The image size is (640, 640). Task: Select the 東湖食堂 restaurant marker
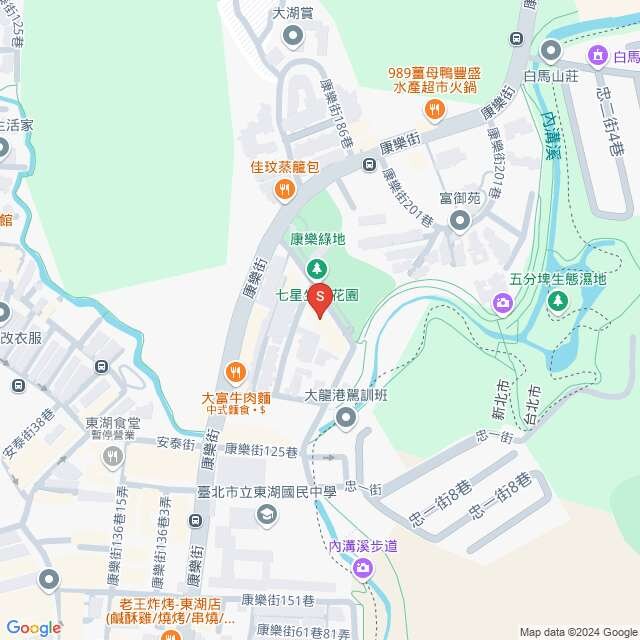[x=112, y=457]
